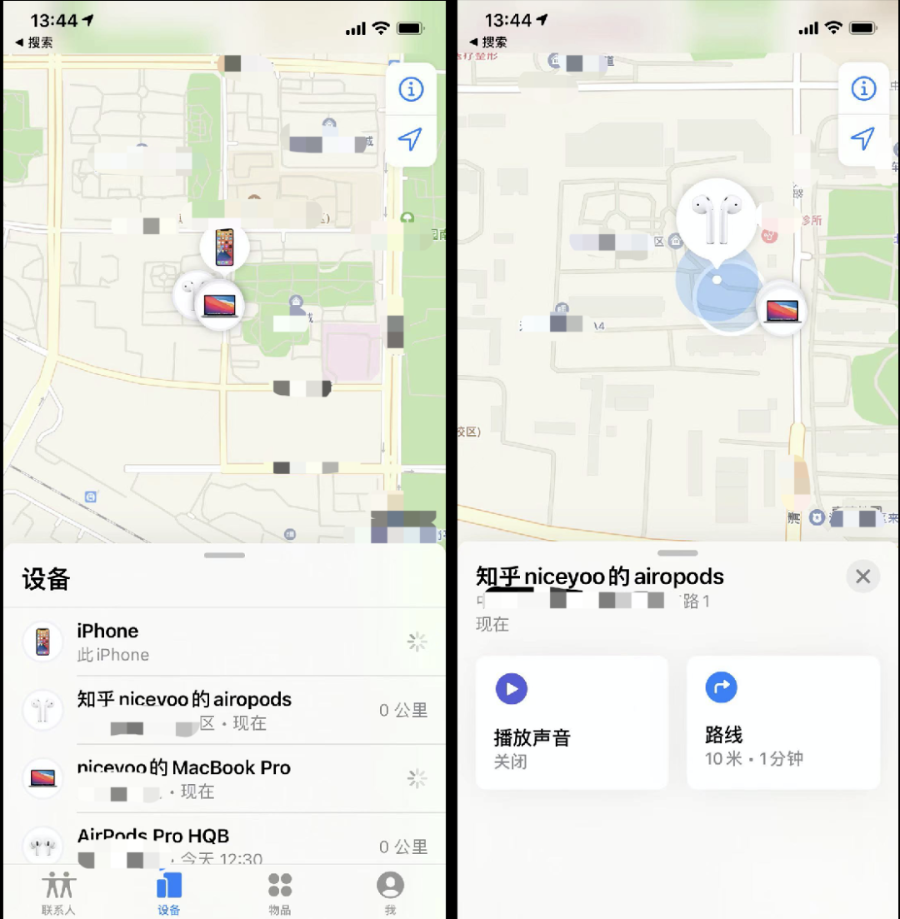Switch to the 联系人 tab

(58, 892)
